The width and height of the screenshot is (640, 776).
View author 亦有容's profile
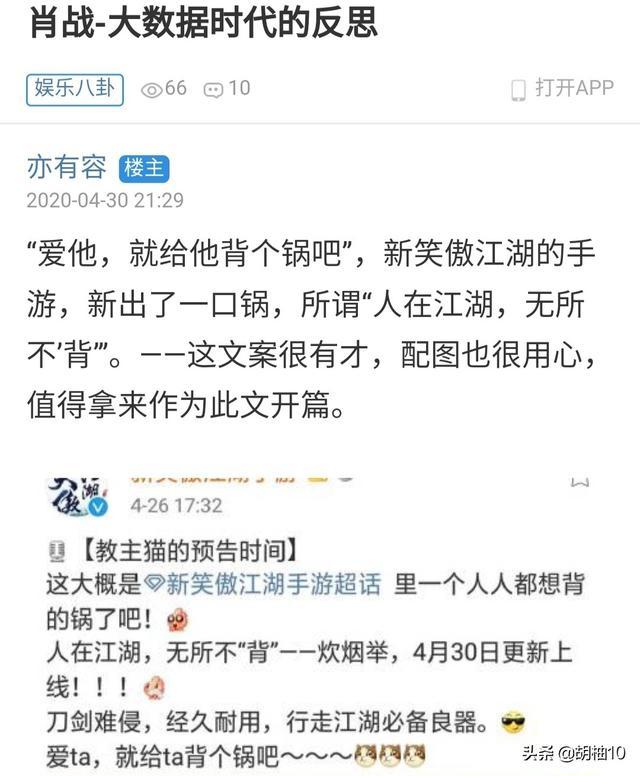(x=66, y=167)
